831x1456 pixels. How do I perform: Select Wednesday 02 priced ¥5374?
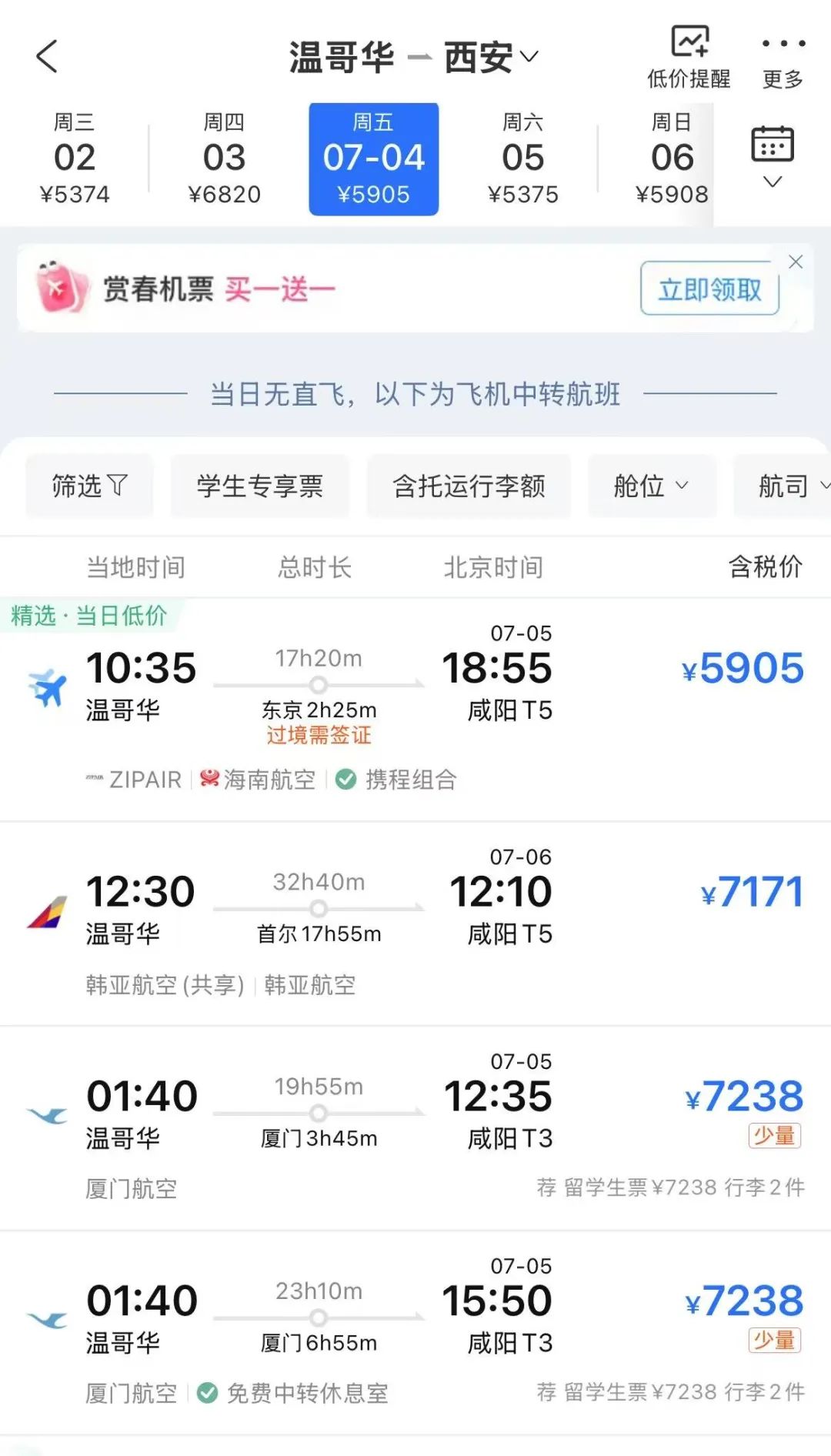point(75,159)
